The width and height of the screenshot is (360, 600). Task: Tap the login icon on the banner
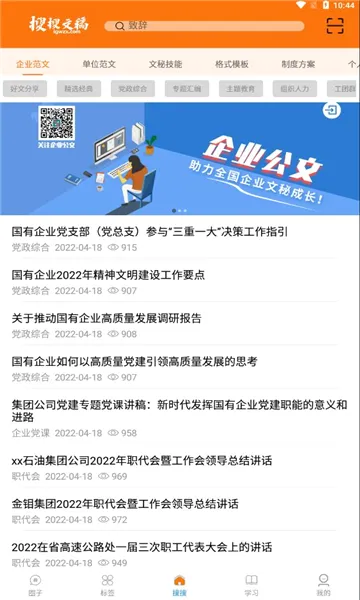[x=332, y=111]
